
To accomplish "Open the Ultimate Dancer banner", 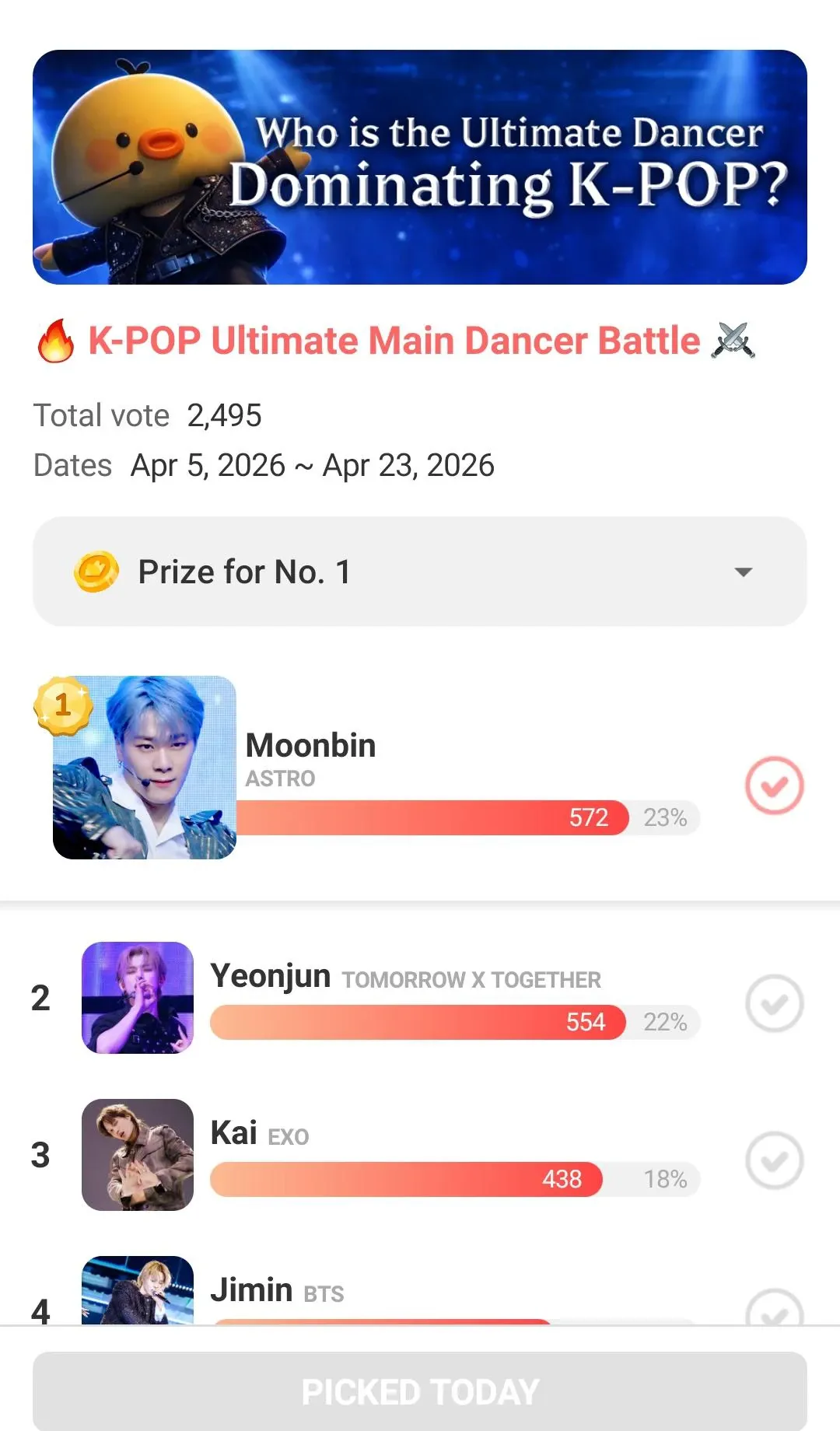I will click(420, 167).
